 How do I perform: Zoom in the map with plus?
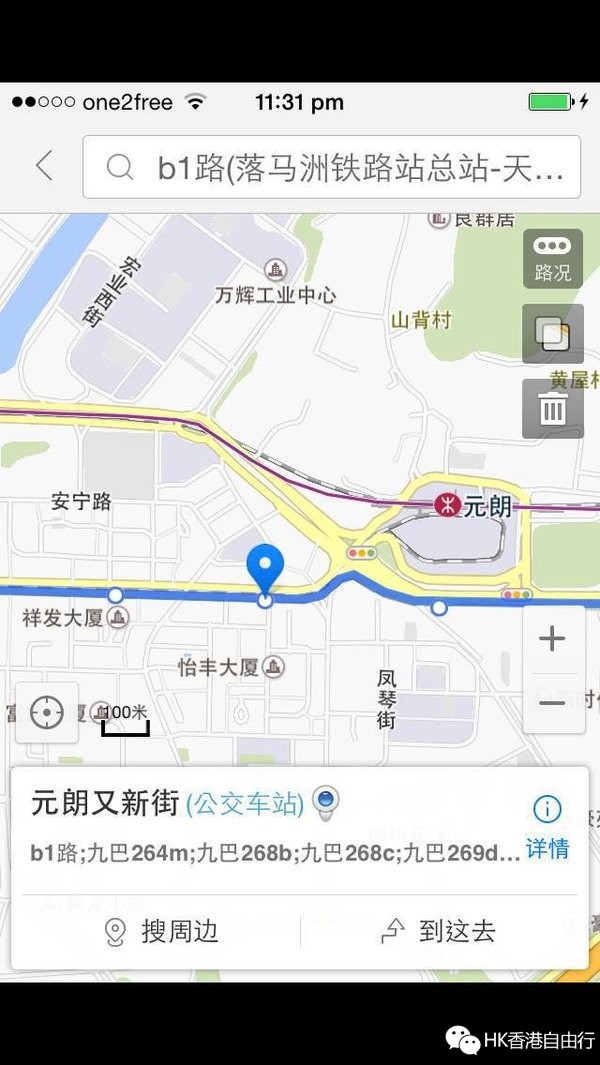point(552,639)
